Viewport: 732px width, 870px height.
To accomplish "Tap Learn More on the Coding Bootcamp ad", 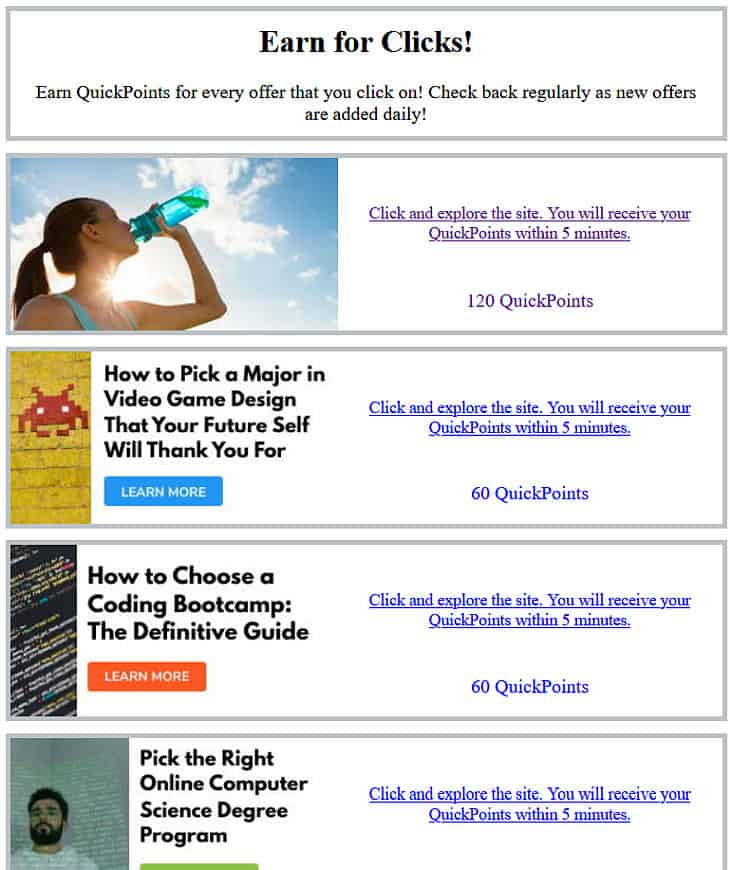I will pos(147,676).
